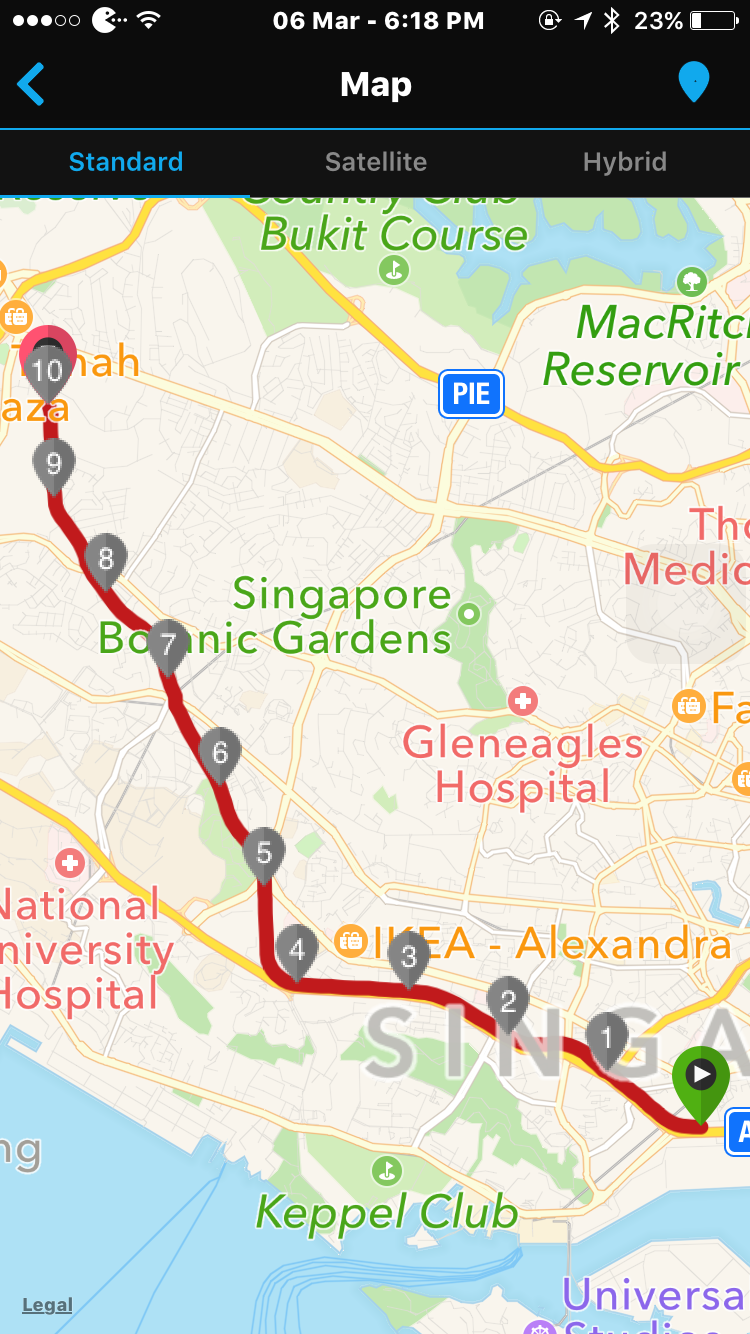Image resolution: width=750 pixels, height=1334 pixels.
Task: Open the Legal link on the map
Action: click(x=47, y=1304)
